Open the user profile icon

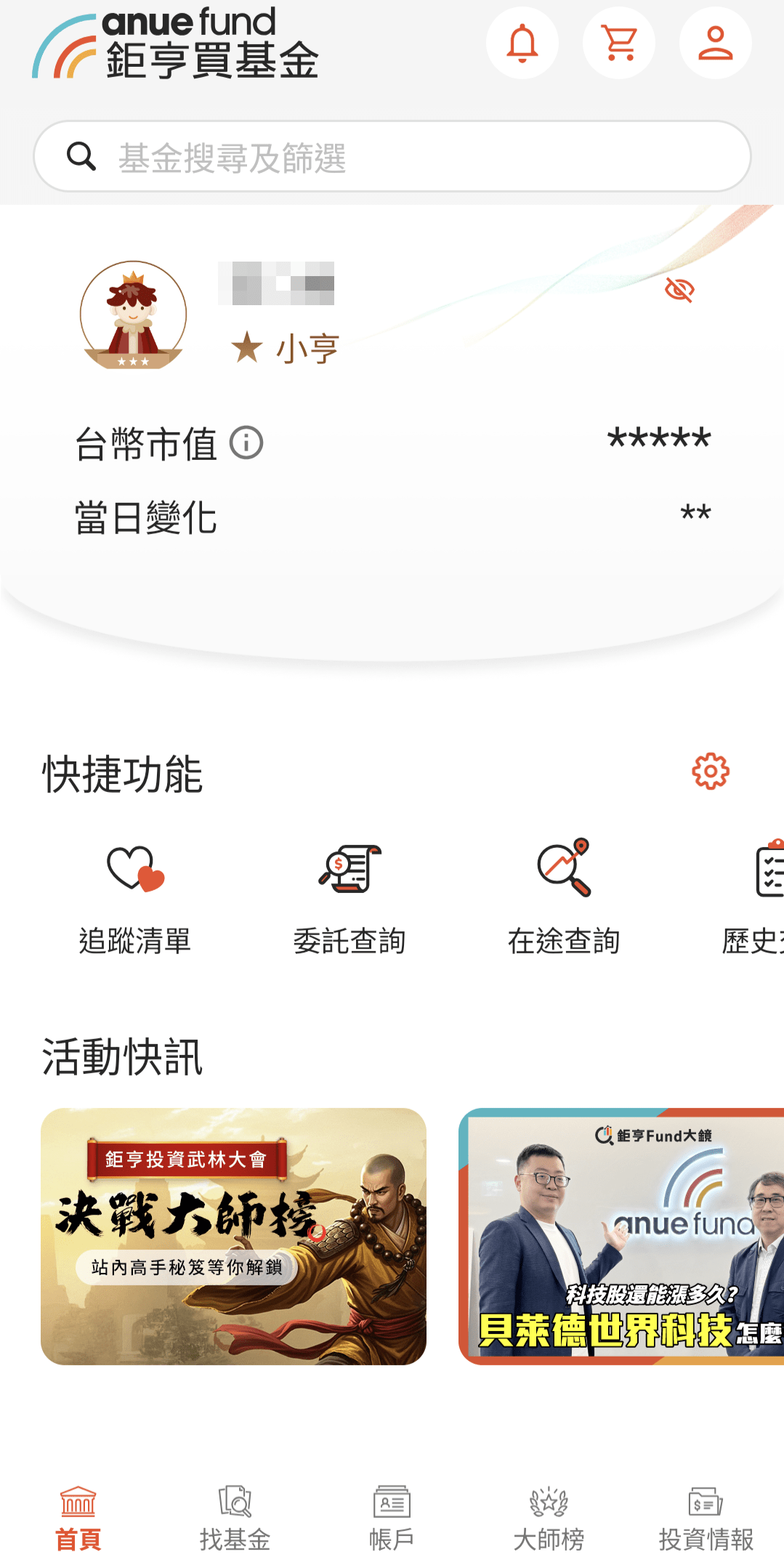pyautogui.click(x=715, y=43)
